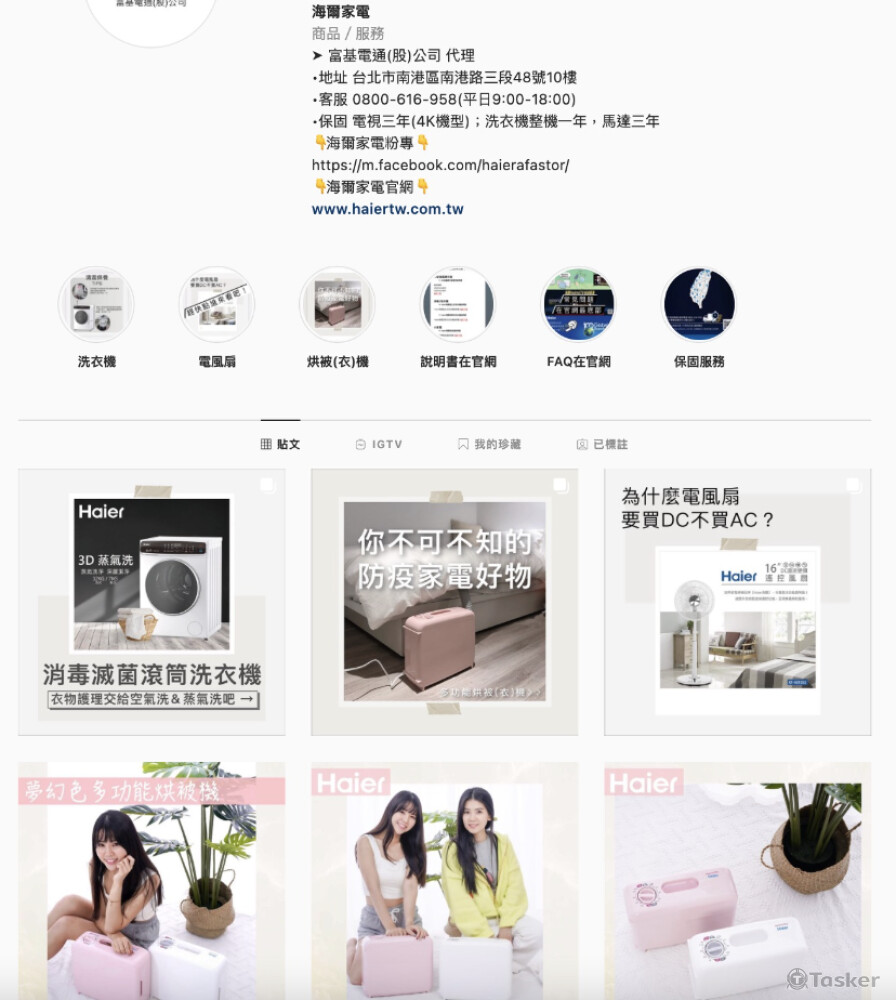Open the 為什麼電風扇要買DC不買AC post
The image size is (896, 1000).
737,602
